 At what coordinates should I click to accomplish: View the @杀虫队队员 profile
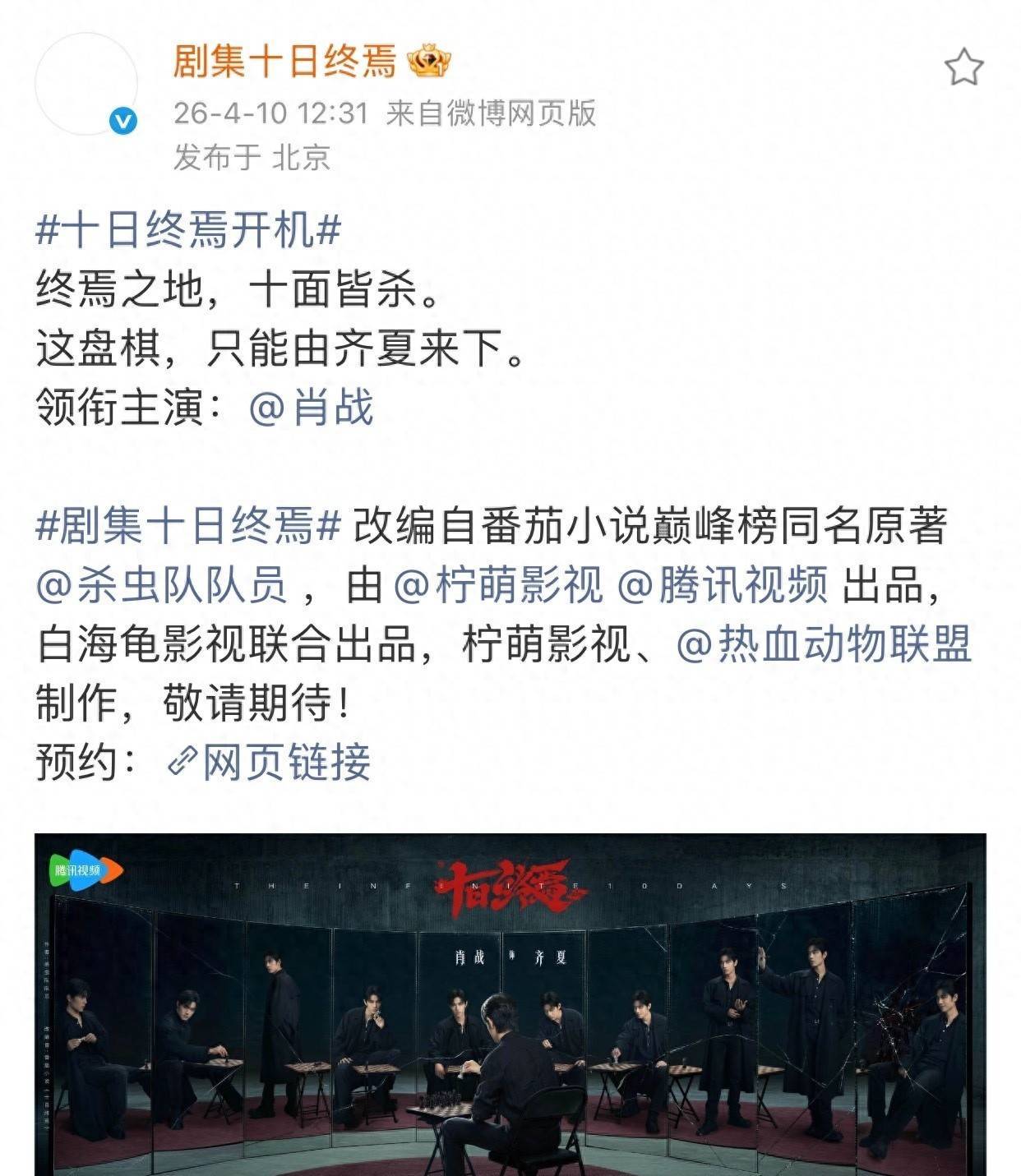[162, 585]
